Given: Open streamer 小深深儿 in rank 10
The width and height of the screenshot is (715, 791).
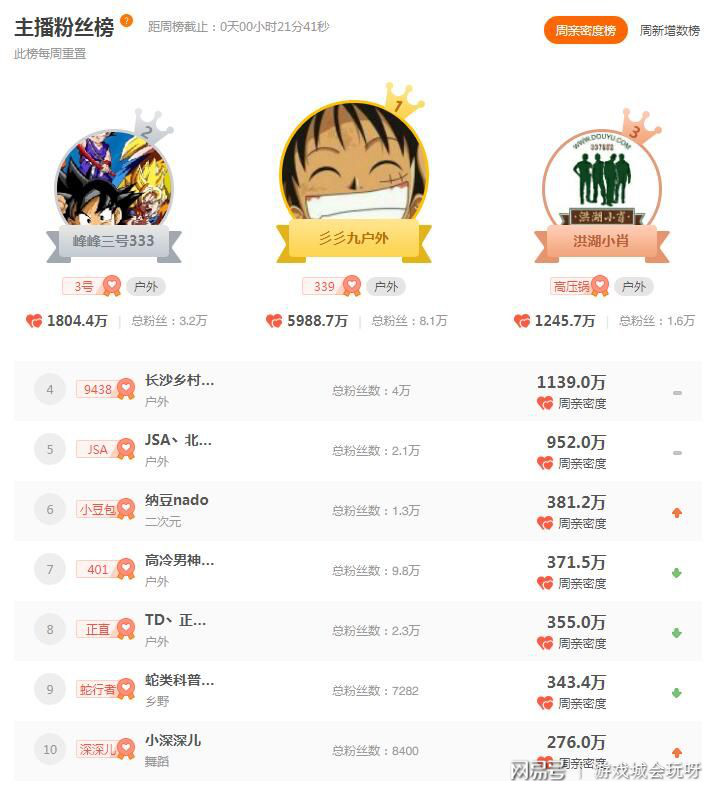Looking at the screenshot, I should [x=173, y=740].
